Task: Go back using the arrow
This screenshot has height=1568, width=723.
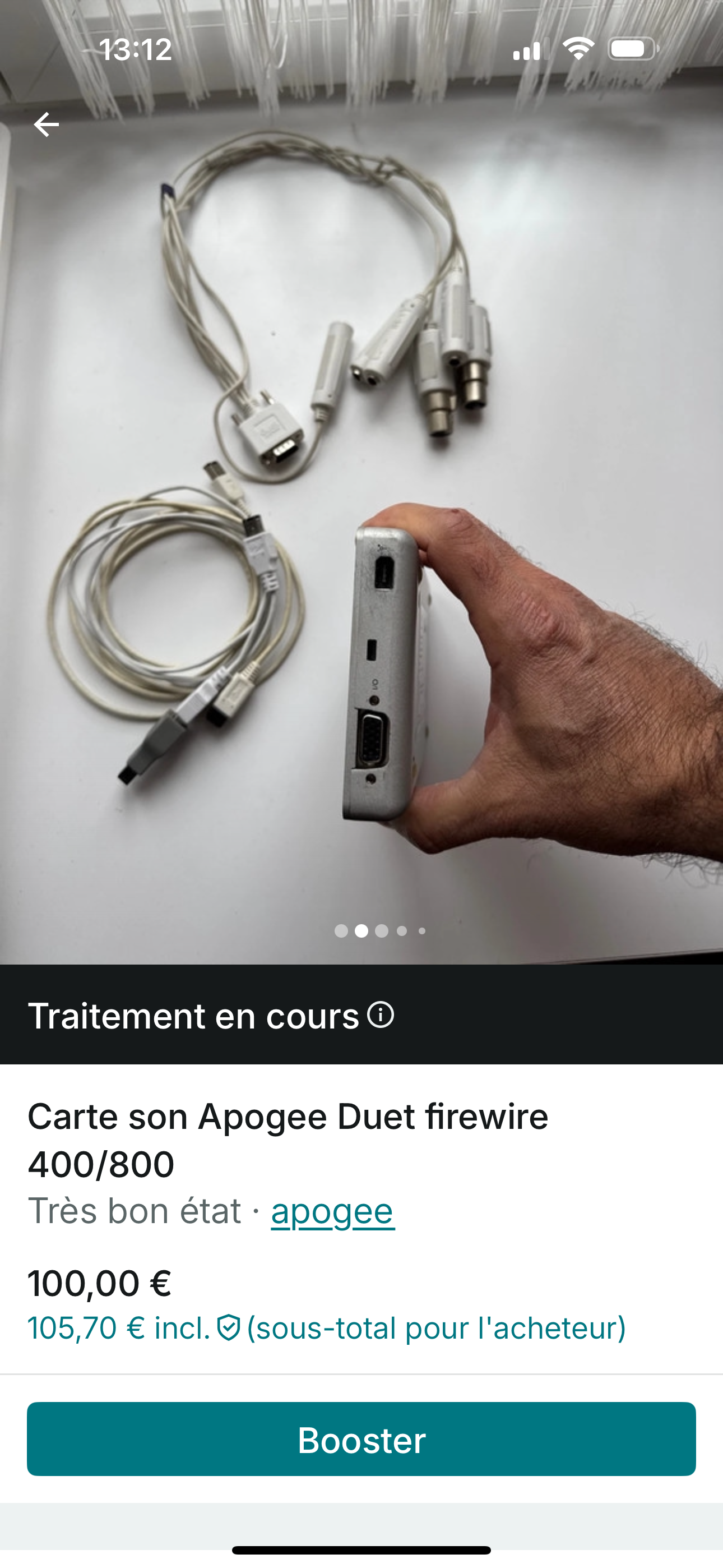Action: click(47, 125)
